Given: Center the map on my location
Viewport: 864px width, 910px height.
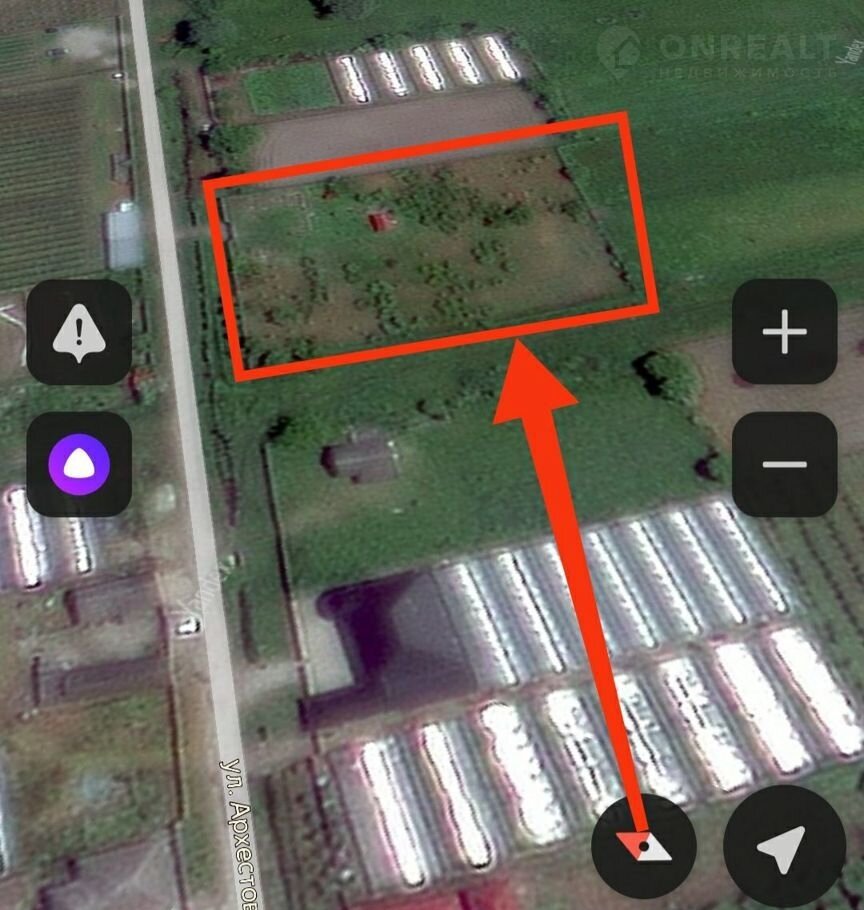Looking at the screenshot, I should (783, 848).
